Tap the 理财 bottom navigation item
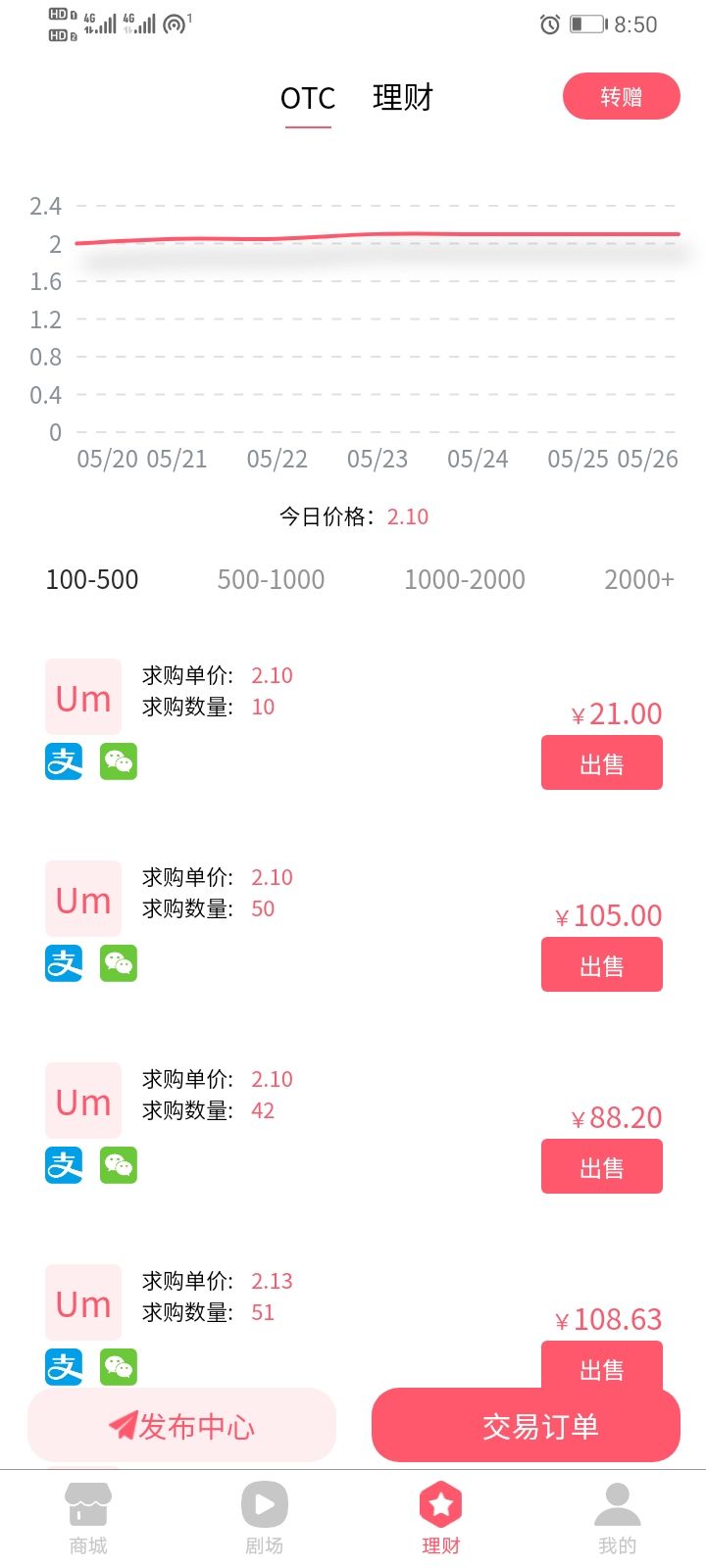This screenshot has width=706, height=1568. [441, 1518]
